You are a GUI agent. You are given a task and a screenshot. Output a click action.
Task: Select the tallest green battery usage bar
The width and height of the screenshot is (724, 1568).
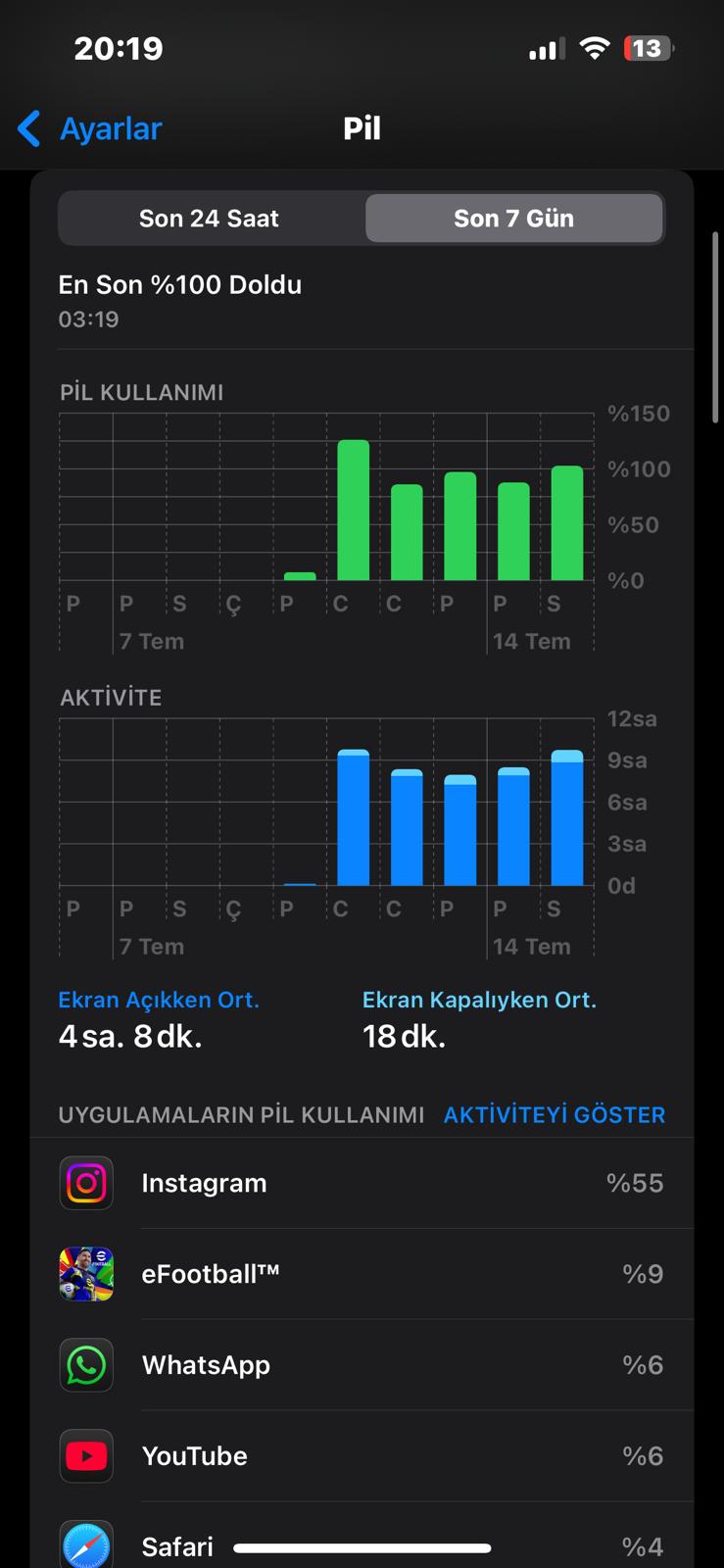(354, 511)
